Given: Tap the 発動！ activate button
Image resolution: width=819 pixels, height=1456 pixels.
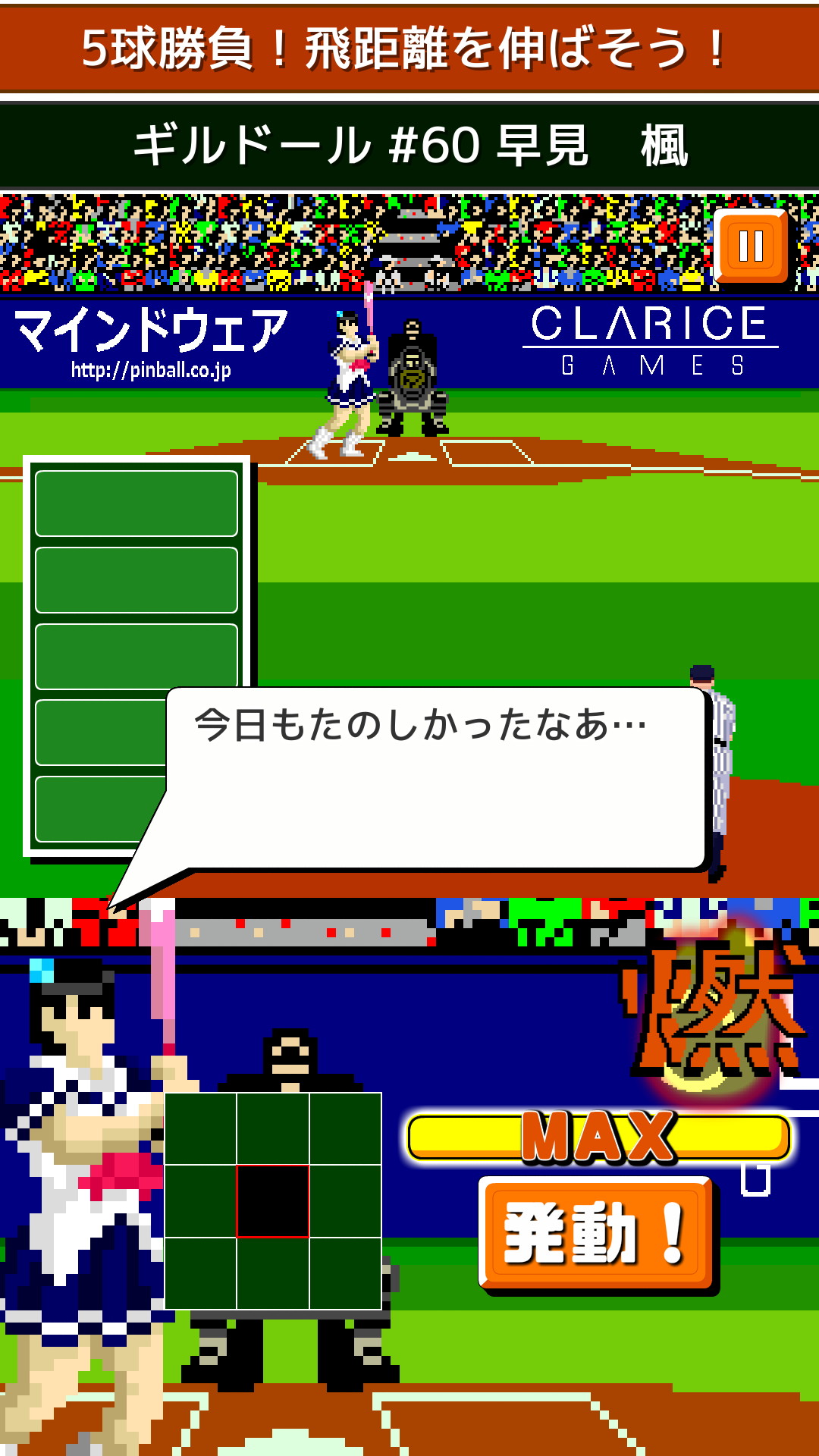Looking at the screenshot, I should (x=596, y=1232).
